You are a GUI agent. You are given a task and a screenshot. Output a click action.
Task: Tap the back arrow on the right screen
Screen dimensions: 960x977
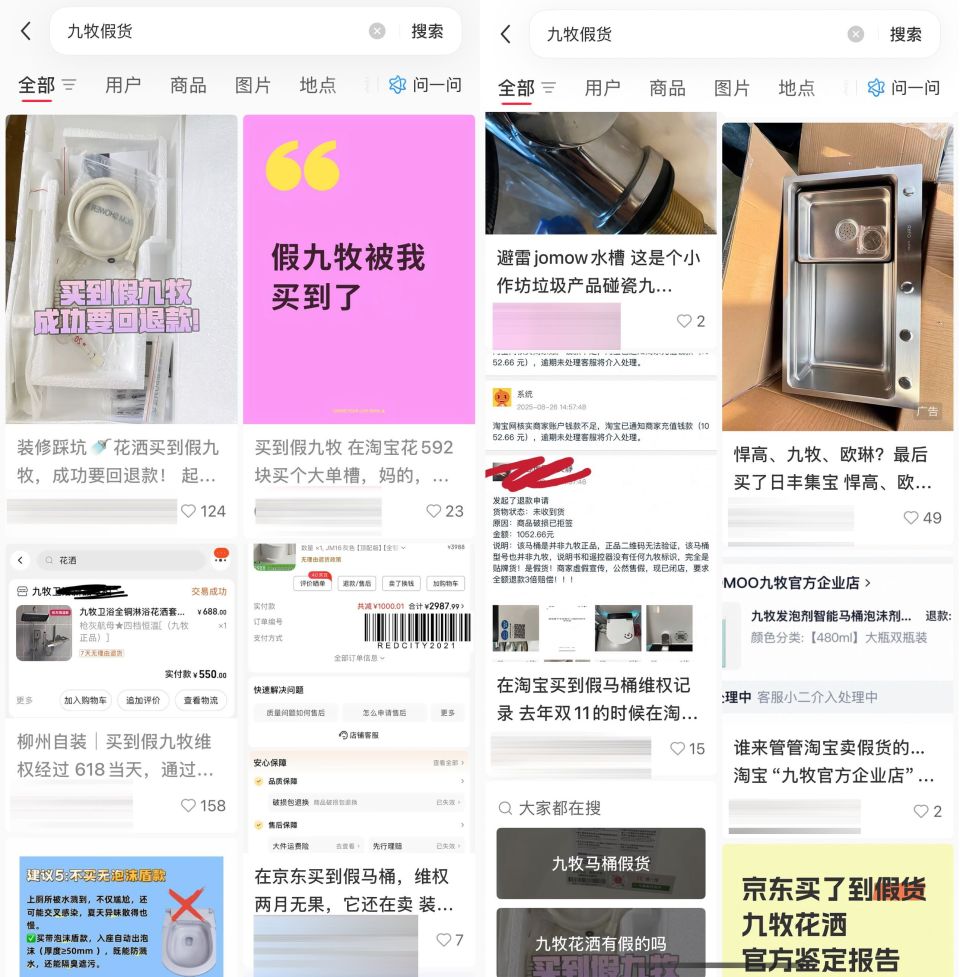click(x=505, y=33)
